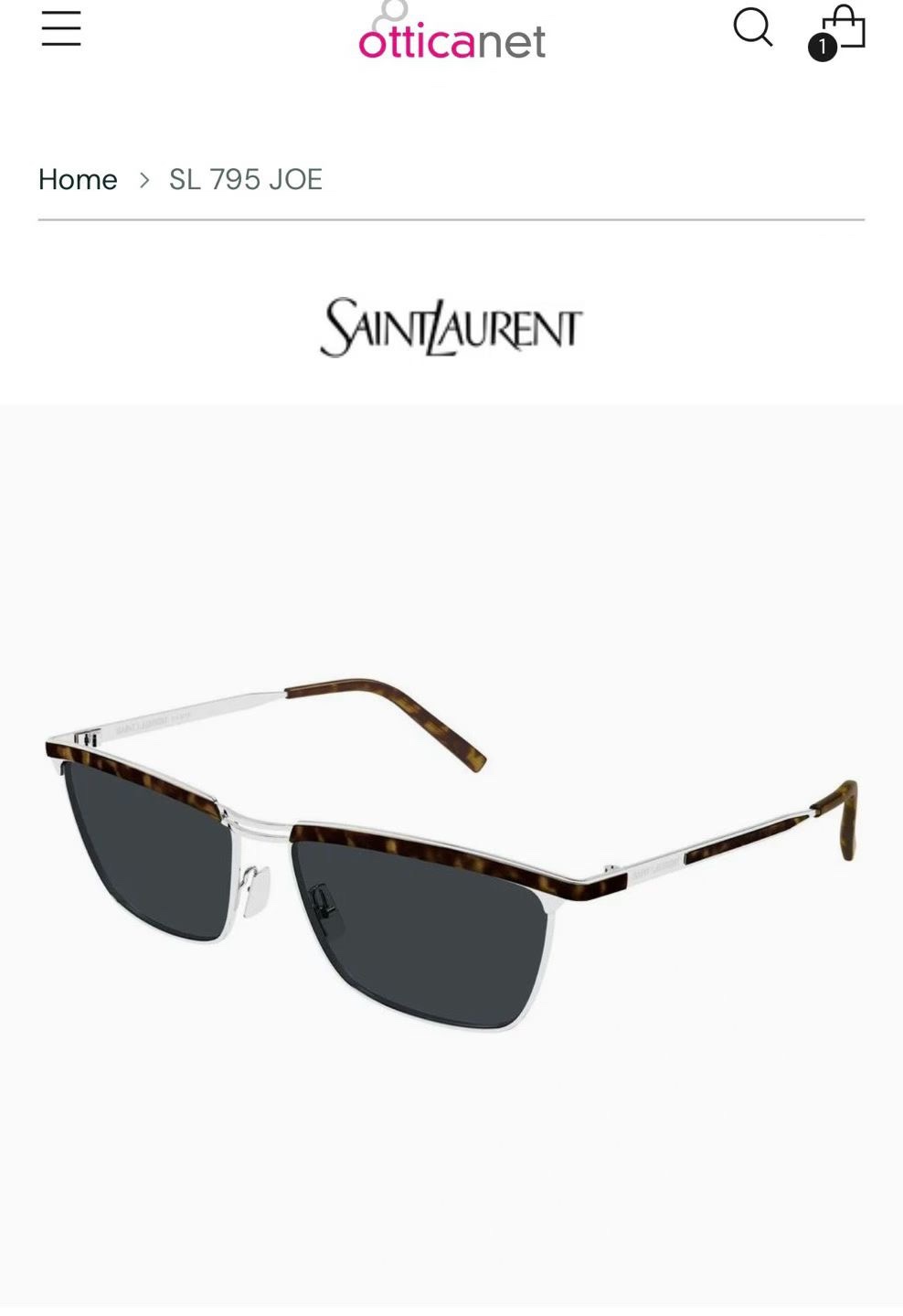Screen dimensions: 903x1316
Task: Click the breadcrumb chevron after Home
Action: 144,180
